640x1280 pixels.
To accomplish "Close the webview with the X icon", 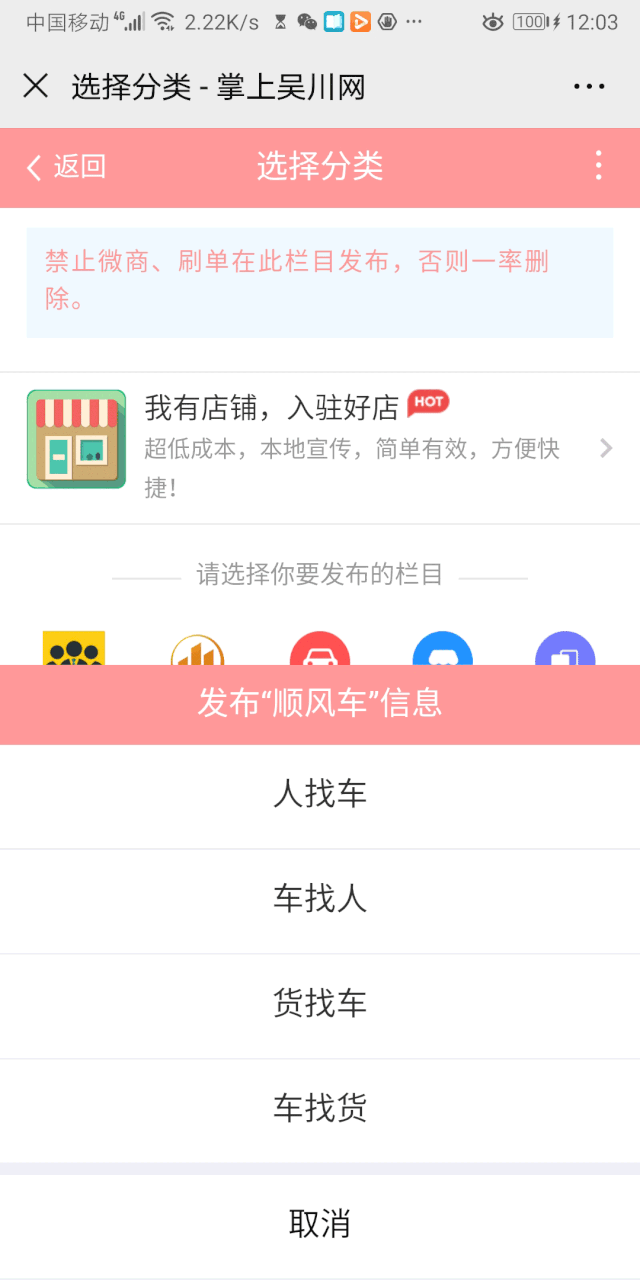I will coord(36,87).
